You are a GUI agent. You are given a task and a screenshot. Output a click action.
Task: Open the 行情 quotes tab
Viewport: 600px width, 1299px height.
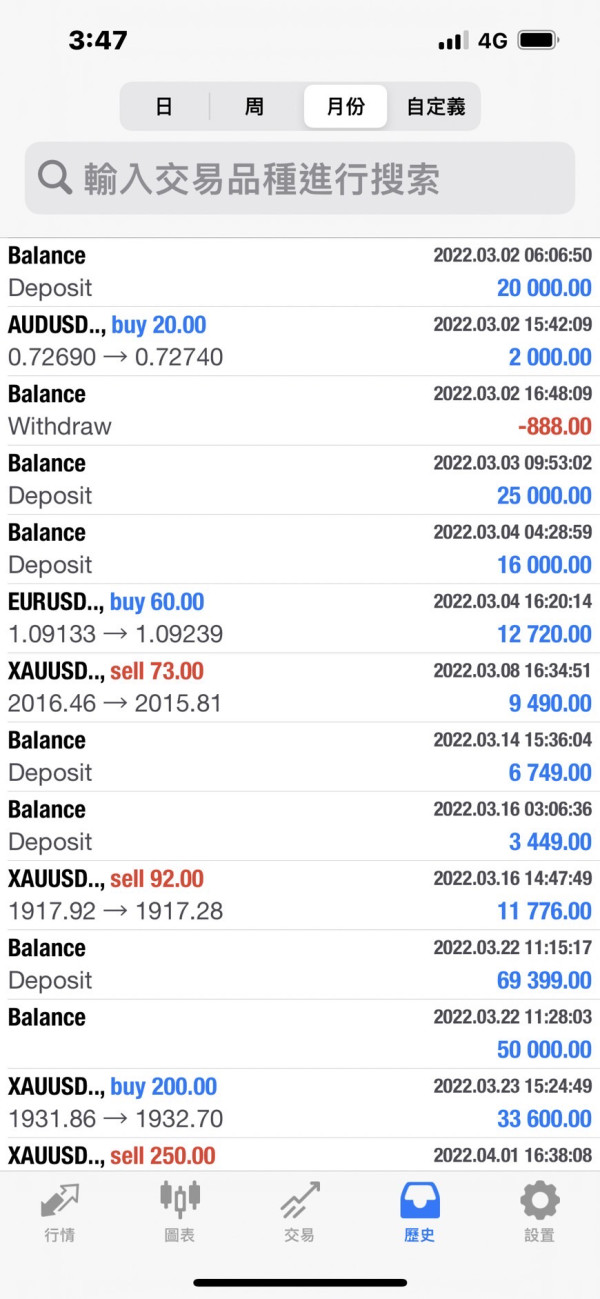(x=60, y=1210)
